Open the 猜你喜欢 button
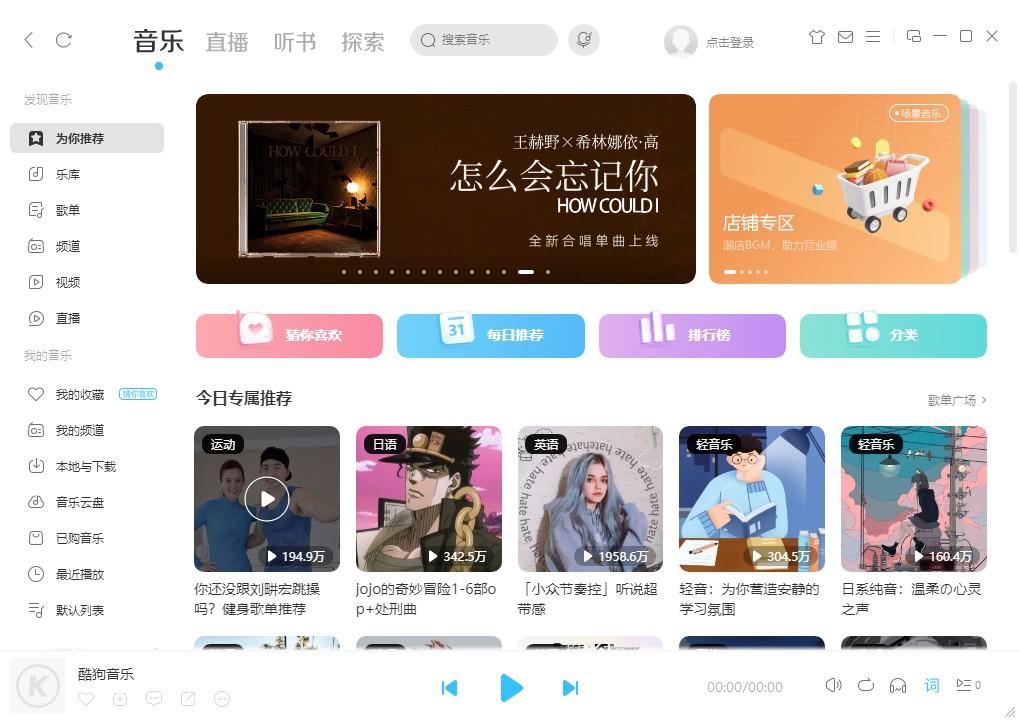 [x=289, y=335]
